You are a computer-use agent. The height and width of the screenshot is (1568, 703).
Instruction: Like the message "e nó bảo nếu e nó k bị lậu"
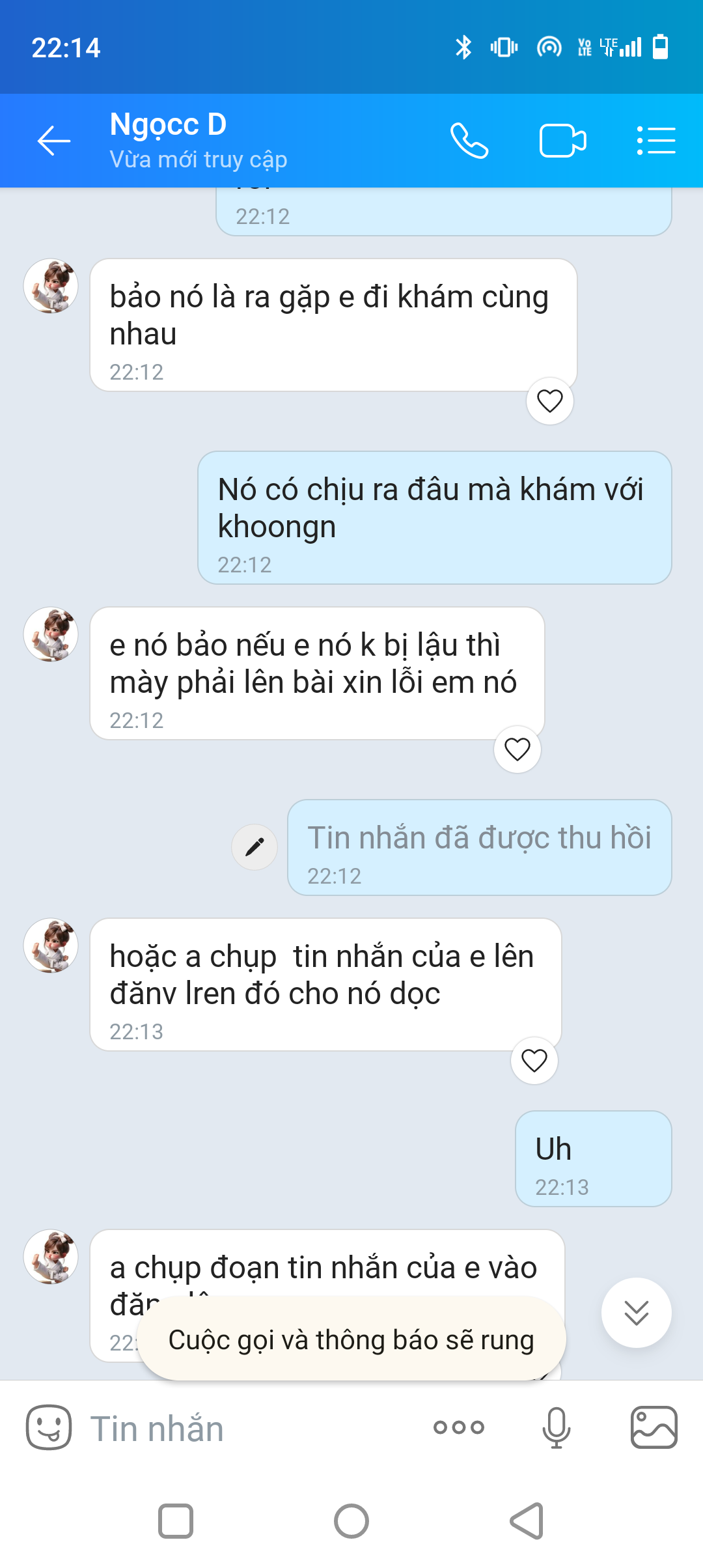(x=517, y=749)
